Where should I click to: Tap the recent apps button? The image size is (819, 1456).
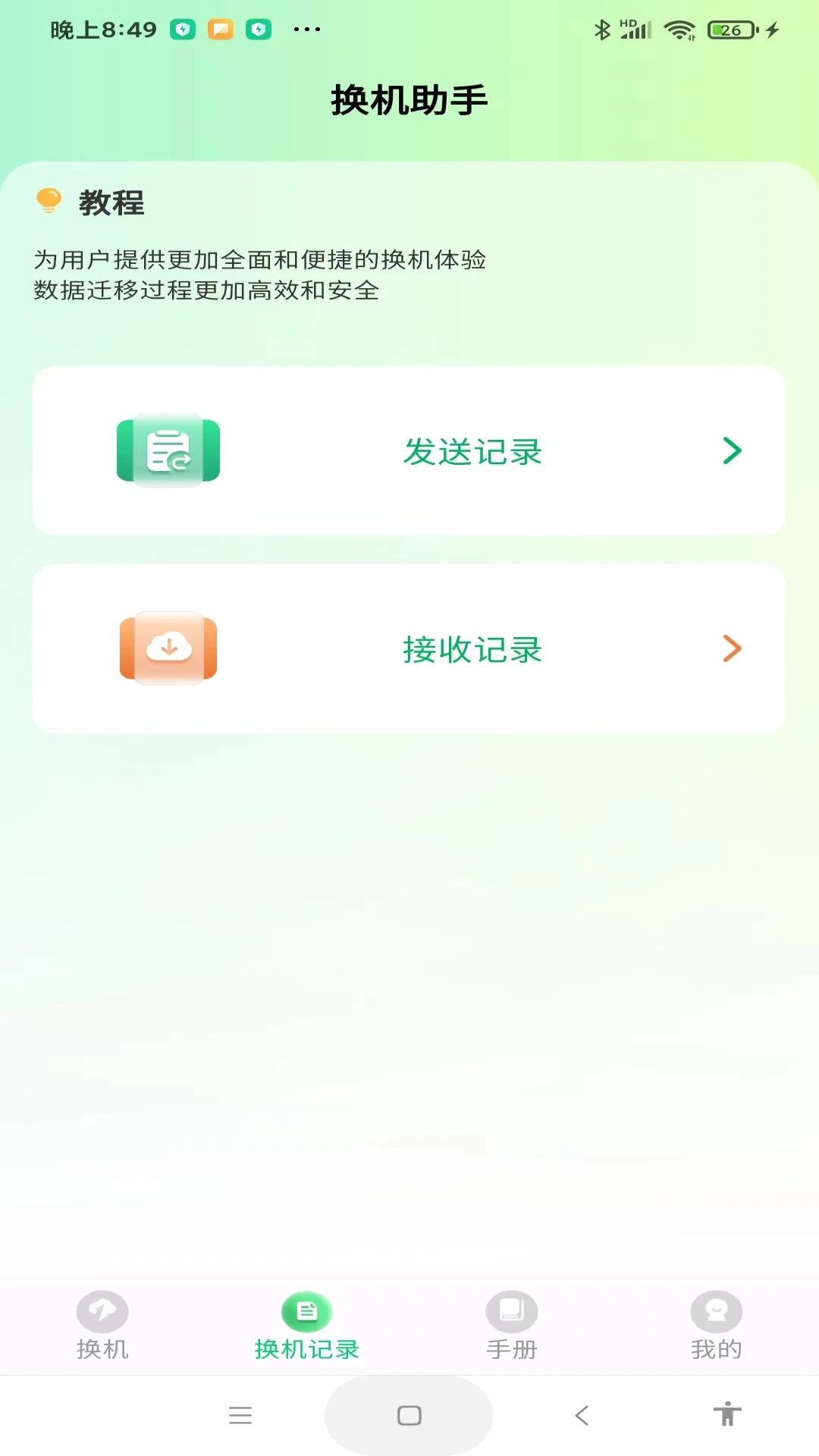(x=240, y=1415)
